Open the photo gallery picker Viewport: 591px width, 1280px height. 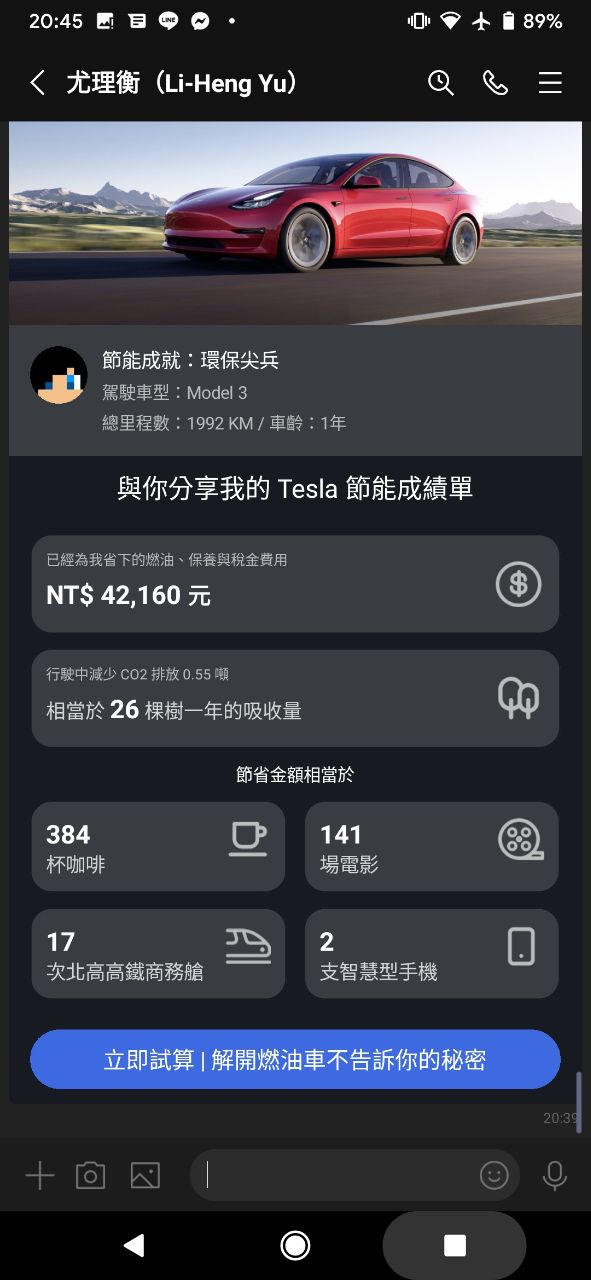tap(145, 1175)
